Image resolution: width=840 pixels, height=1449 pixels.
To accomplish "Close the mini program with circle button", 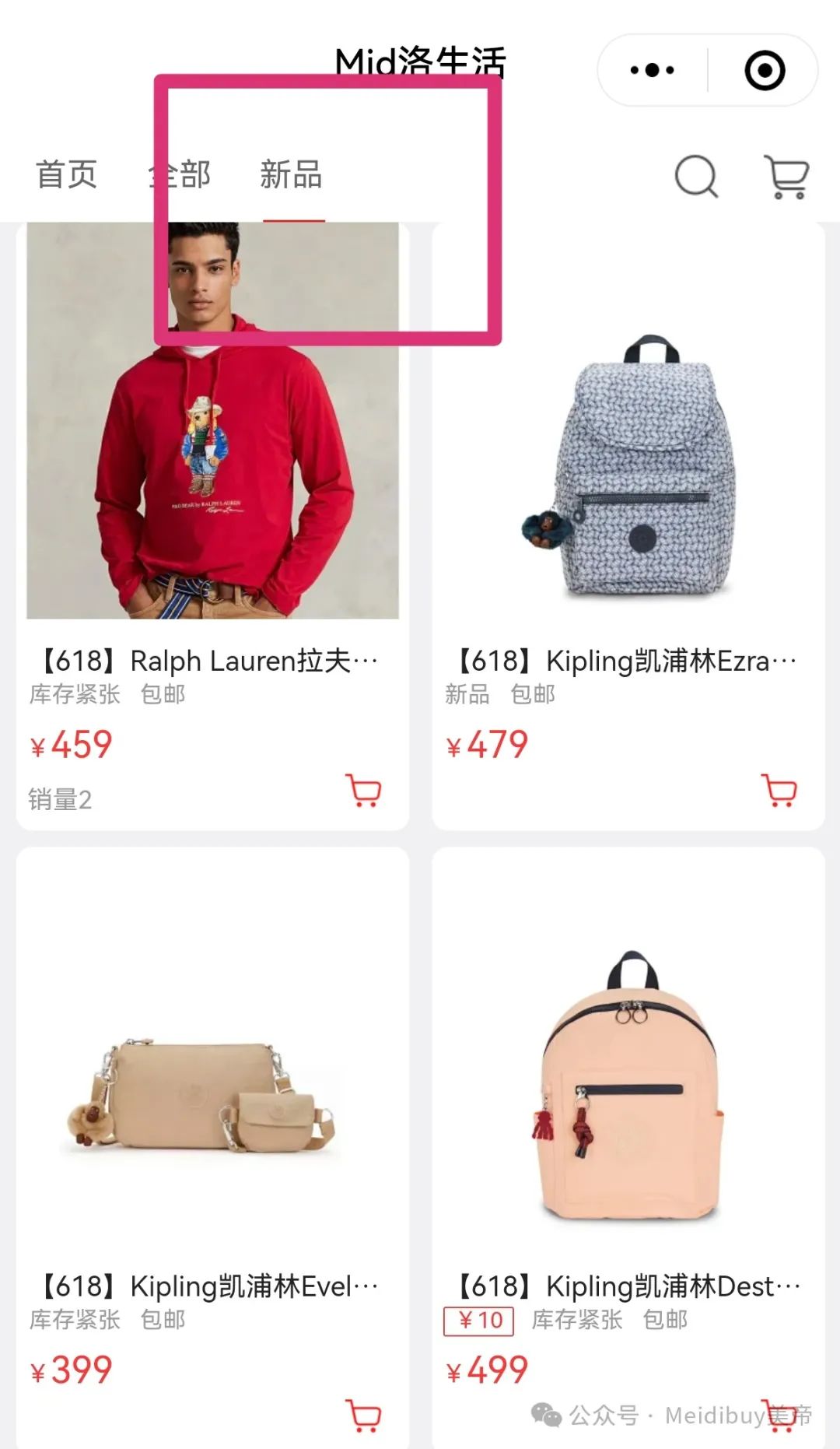I will pyautogui.click(x=765, y=70).
